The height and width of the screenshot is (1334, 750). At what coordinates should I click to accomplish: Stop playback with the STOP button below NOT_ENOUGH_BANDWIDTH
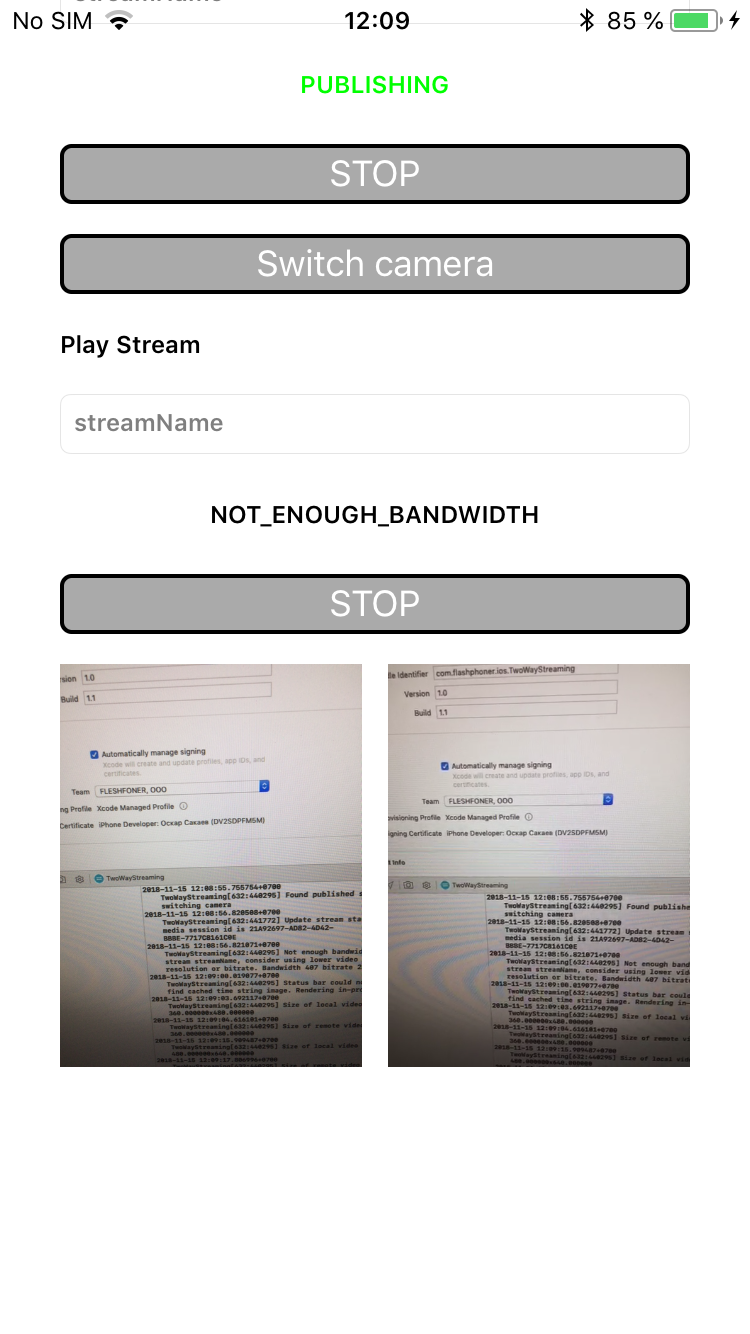[x=375, y=604]
